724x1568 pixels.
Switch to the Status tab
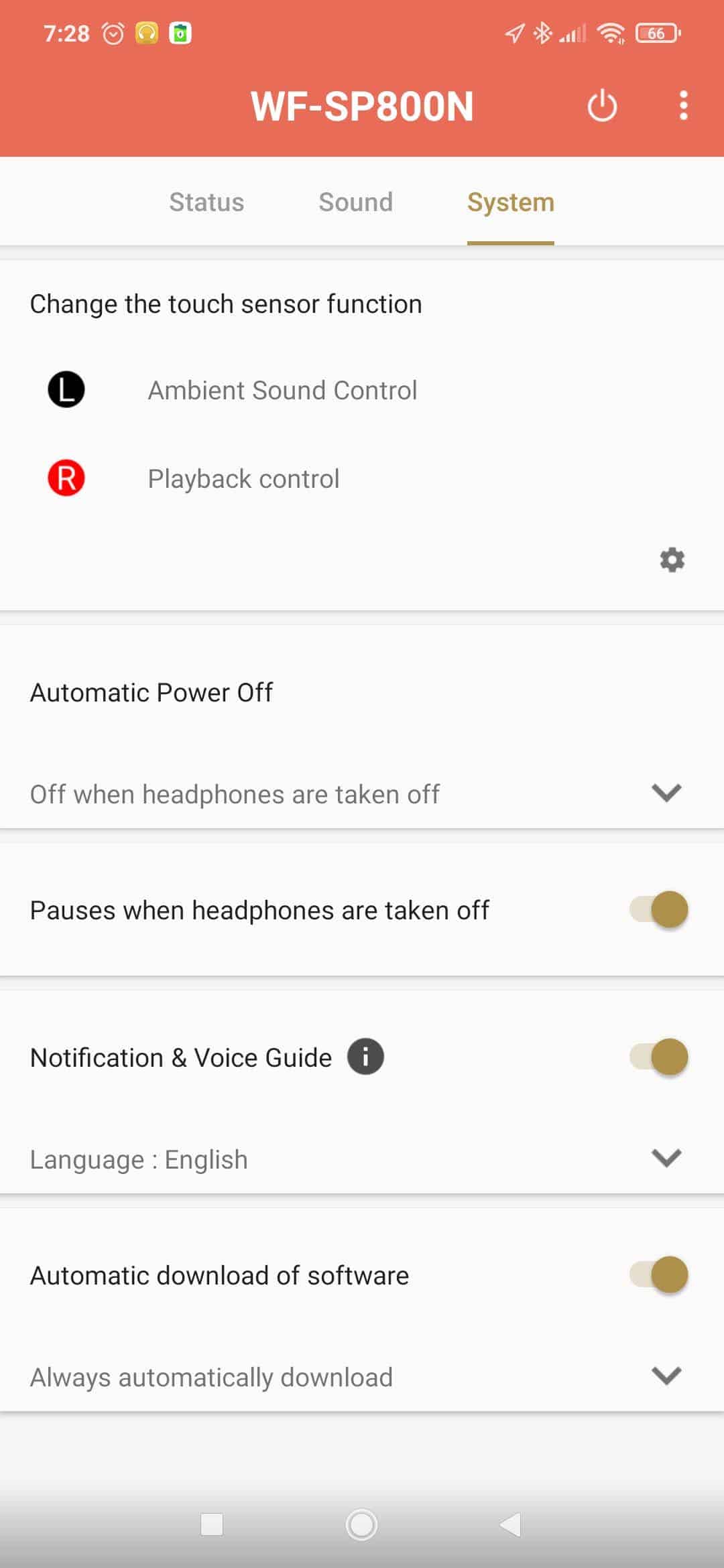[x=206, y=202]
